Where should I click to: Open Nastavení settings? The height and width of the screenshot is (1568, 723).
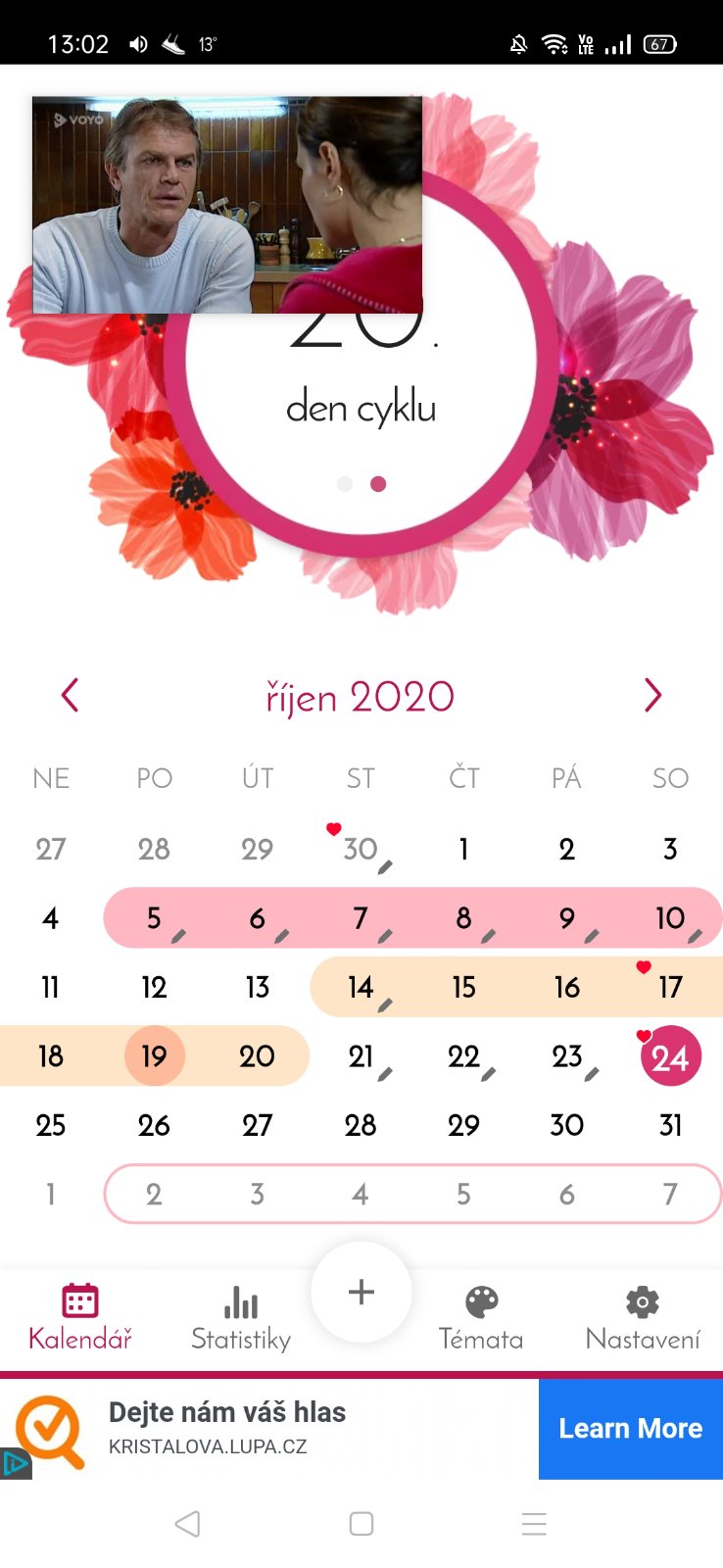point(643,1316)
